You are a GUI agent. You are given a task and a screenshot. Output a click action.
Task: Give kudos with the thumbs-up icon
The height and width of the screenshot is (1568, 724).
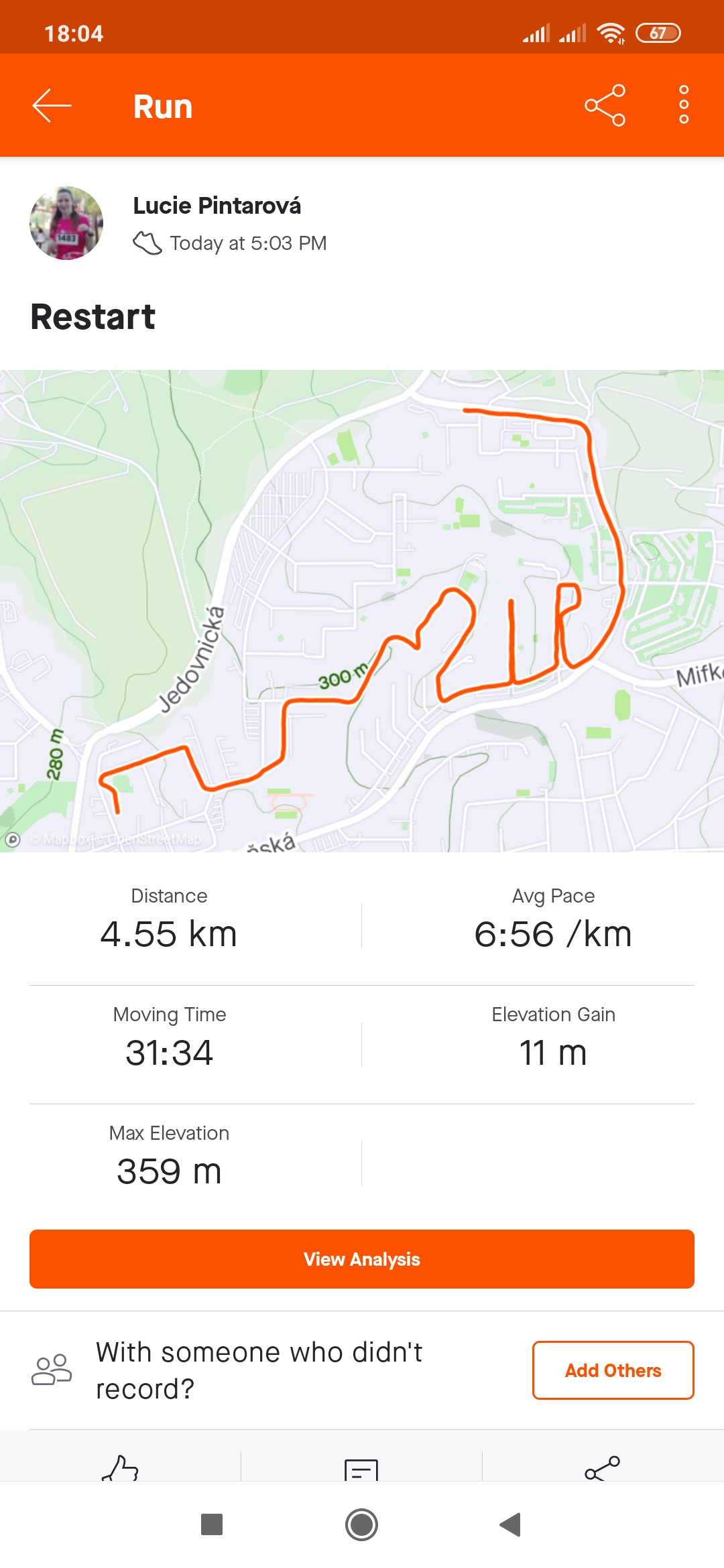click(x=120, y=1467)
